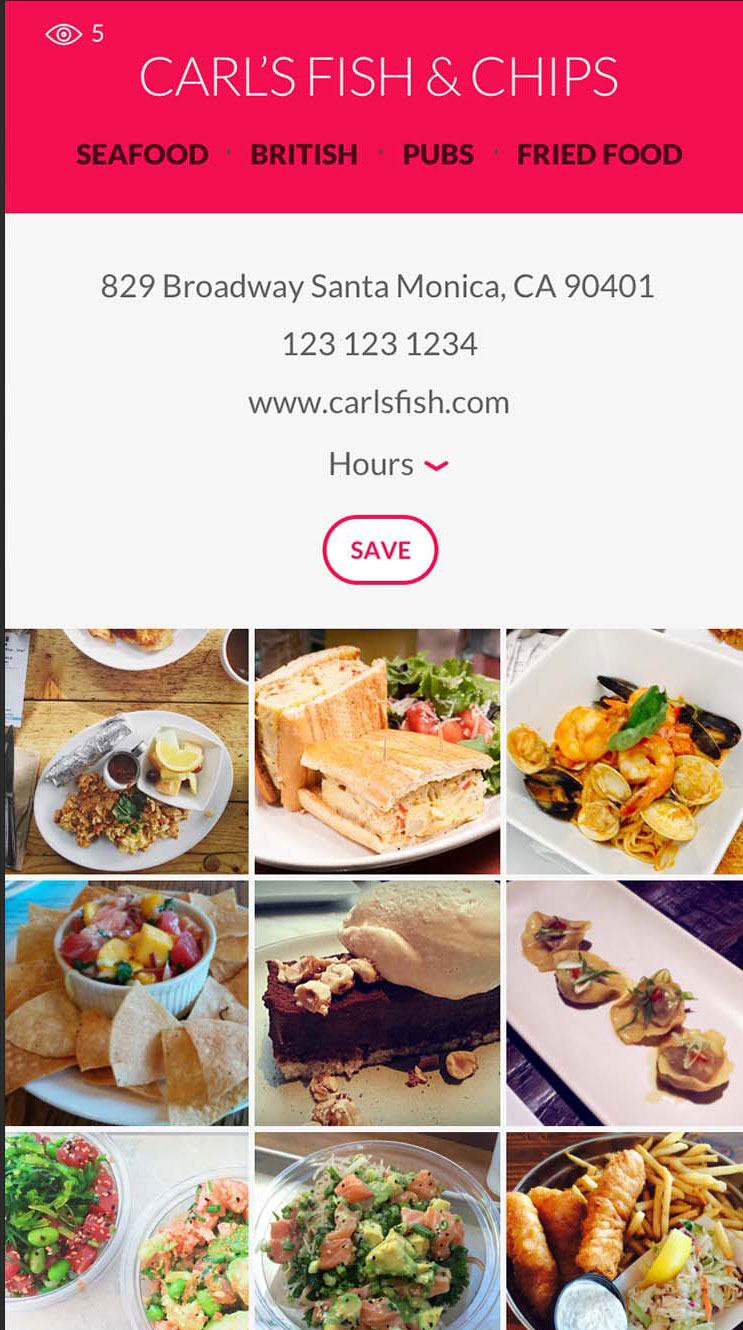The image size is (743, 1330).
Task: Open the panini sandwich with salad photo
Action: click(x=377, y=751)
